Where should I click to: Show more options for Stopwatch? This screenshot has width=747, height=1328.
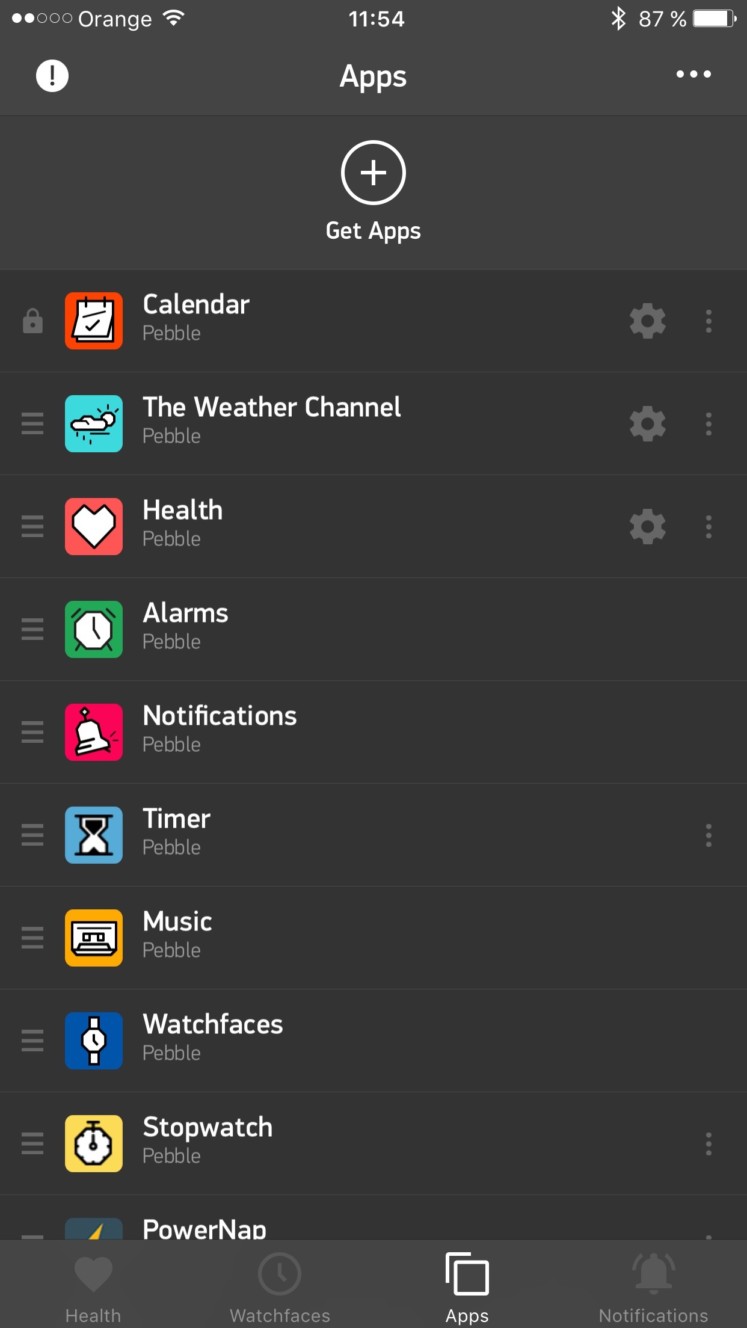point(708,1143)
